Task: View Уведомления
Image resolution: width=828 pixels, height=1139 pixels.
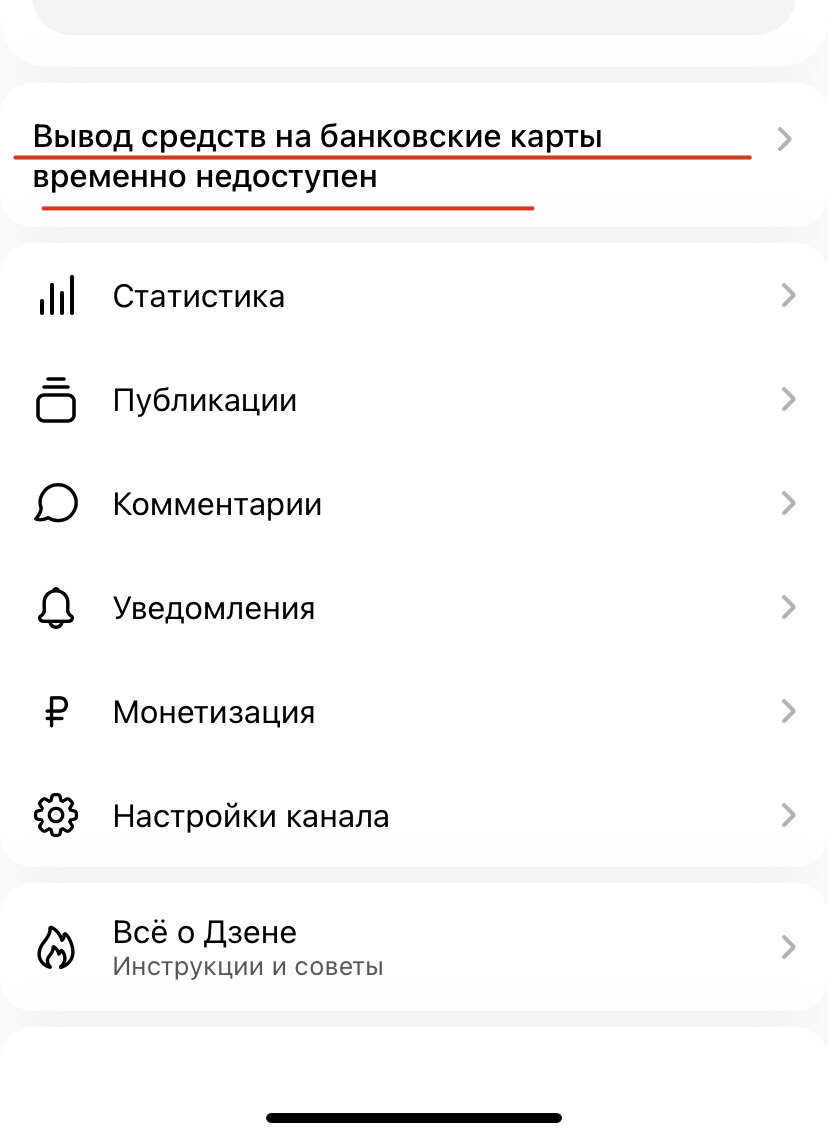Action: (x=414, y=607)
